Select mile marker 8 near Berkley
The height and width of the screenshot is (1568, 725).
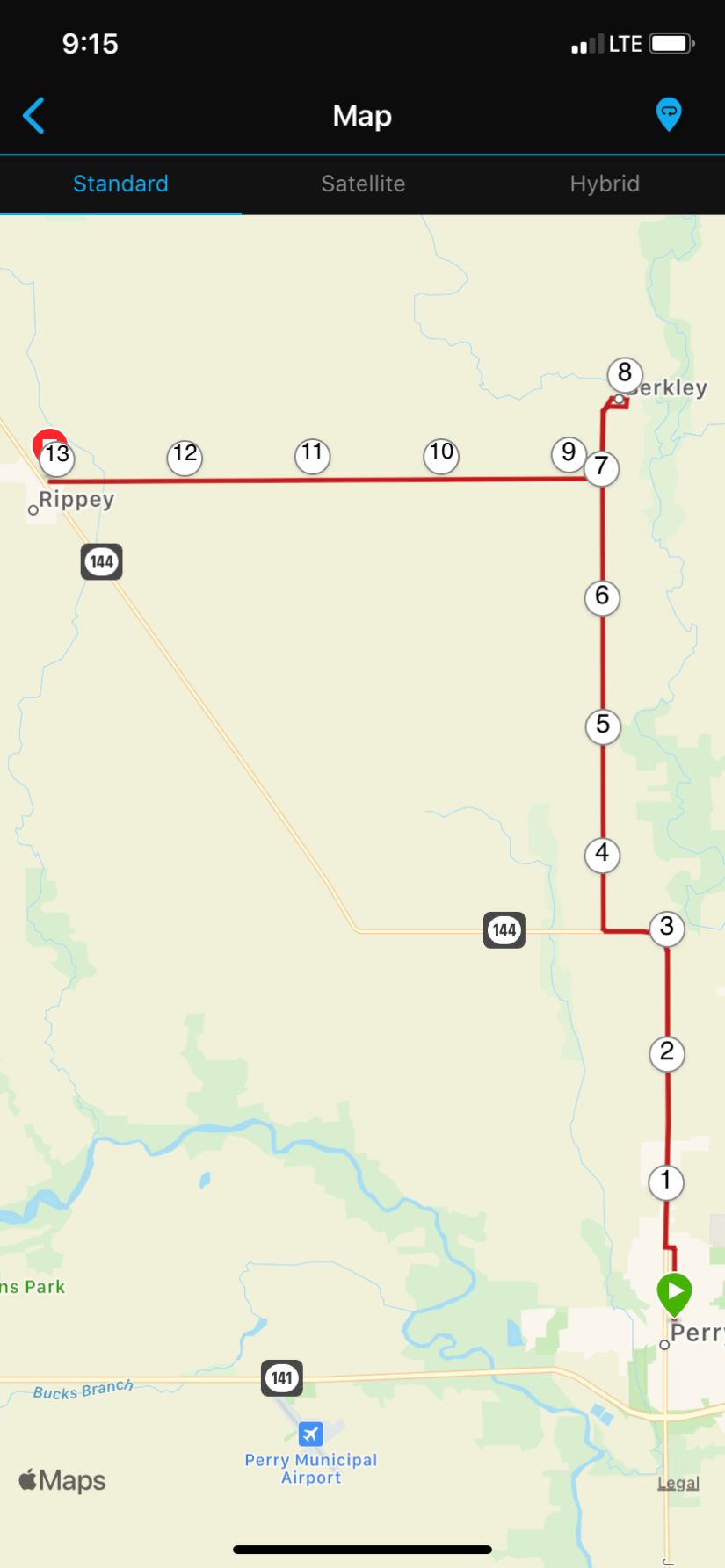(x=625, y=374)
